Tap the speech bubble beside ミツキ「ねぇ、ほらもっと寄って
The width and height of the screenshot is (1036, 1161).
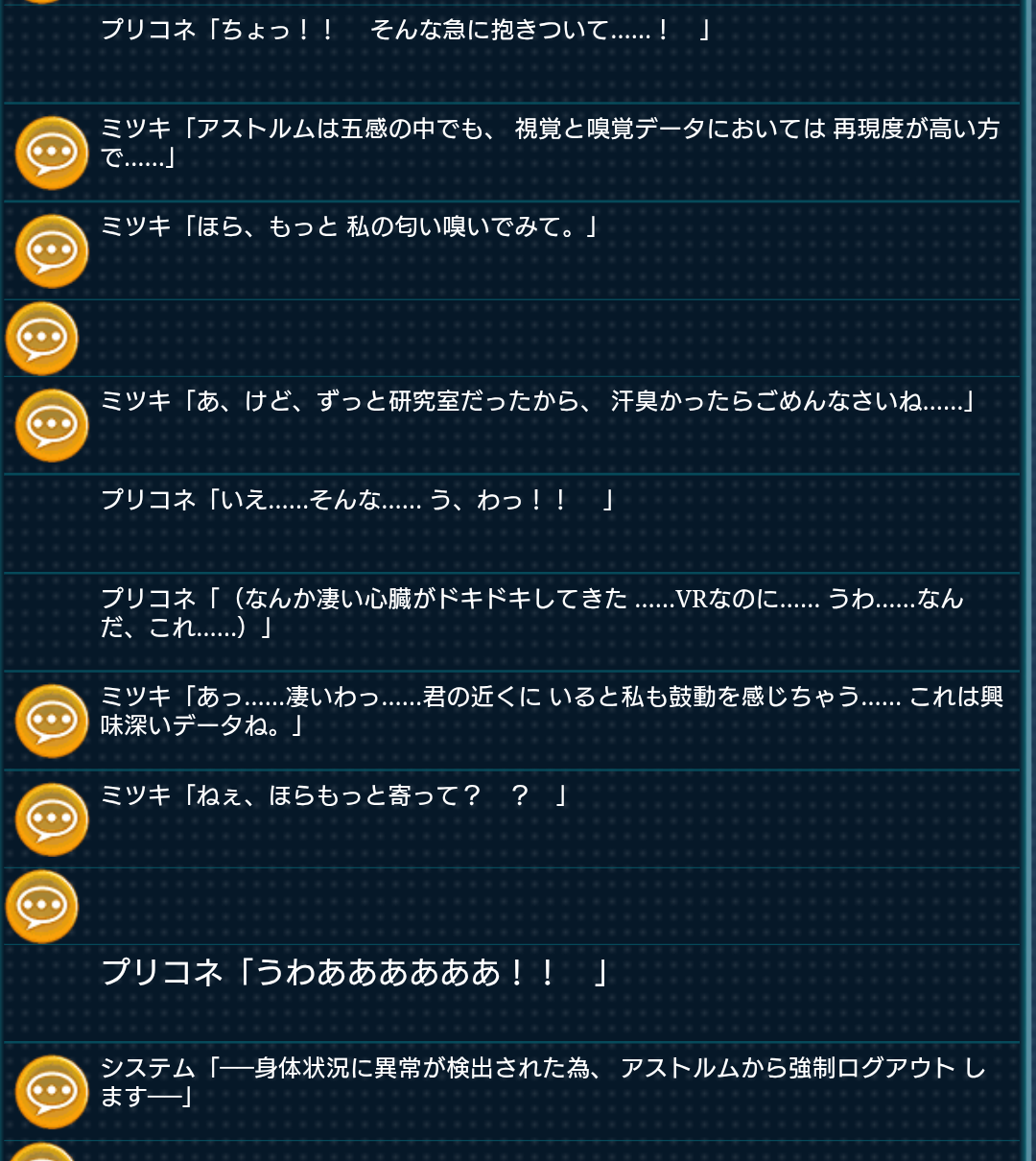click(52, 819)
